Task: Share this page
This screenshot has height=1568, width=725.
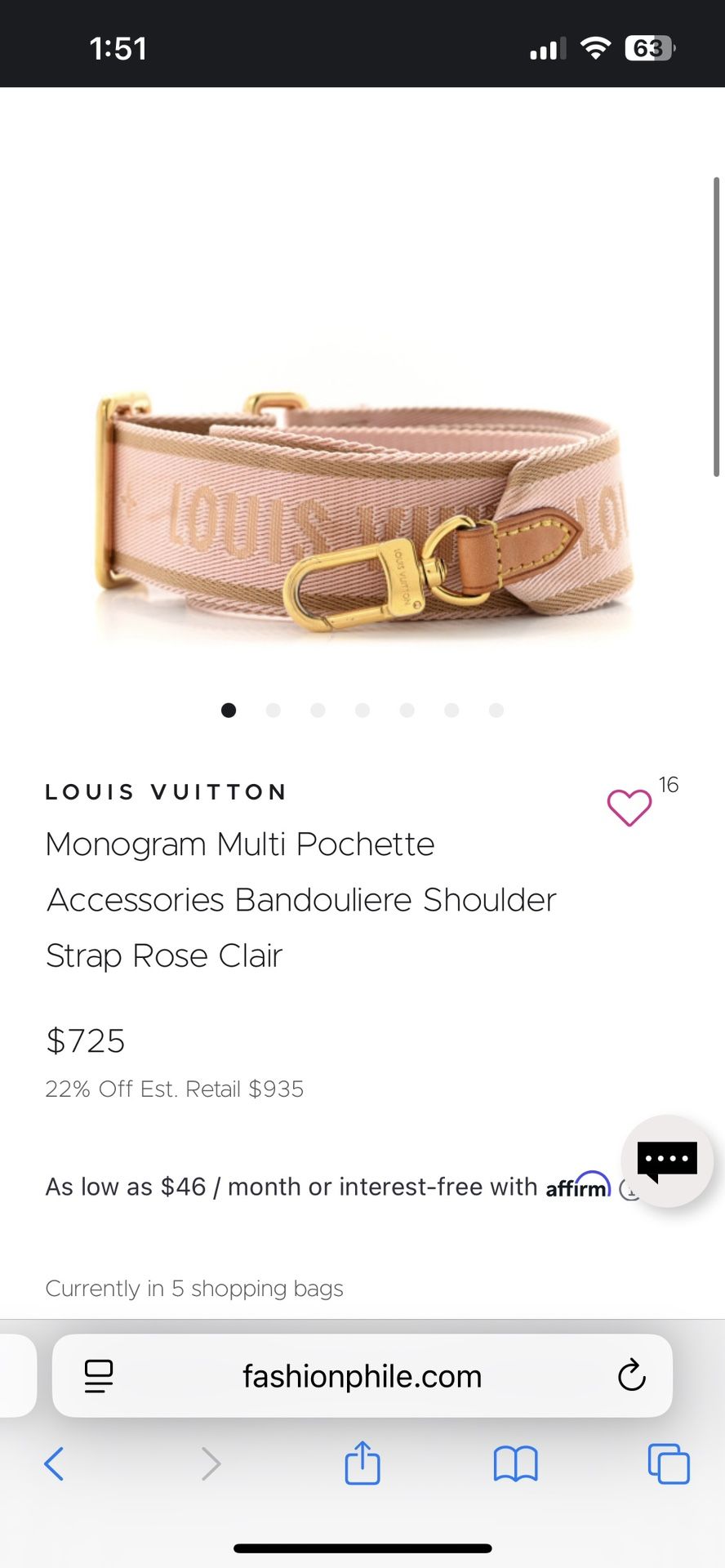Action: (x=362, y=1463)
